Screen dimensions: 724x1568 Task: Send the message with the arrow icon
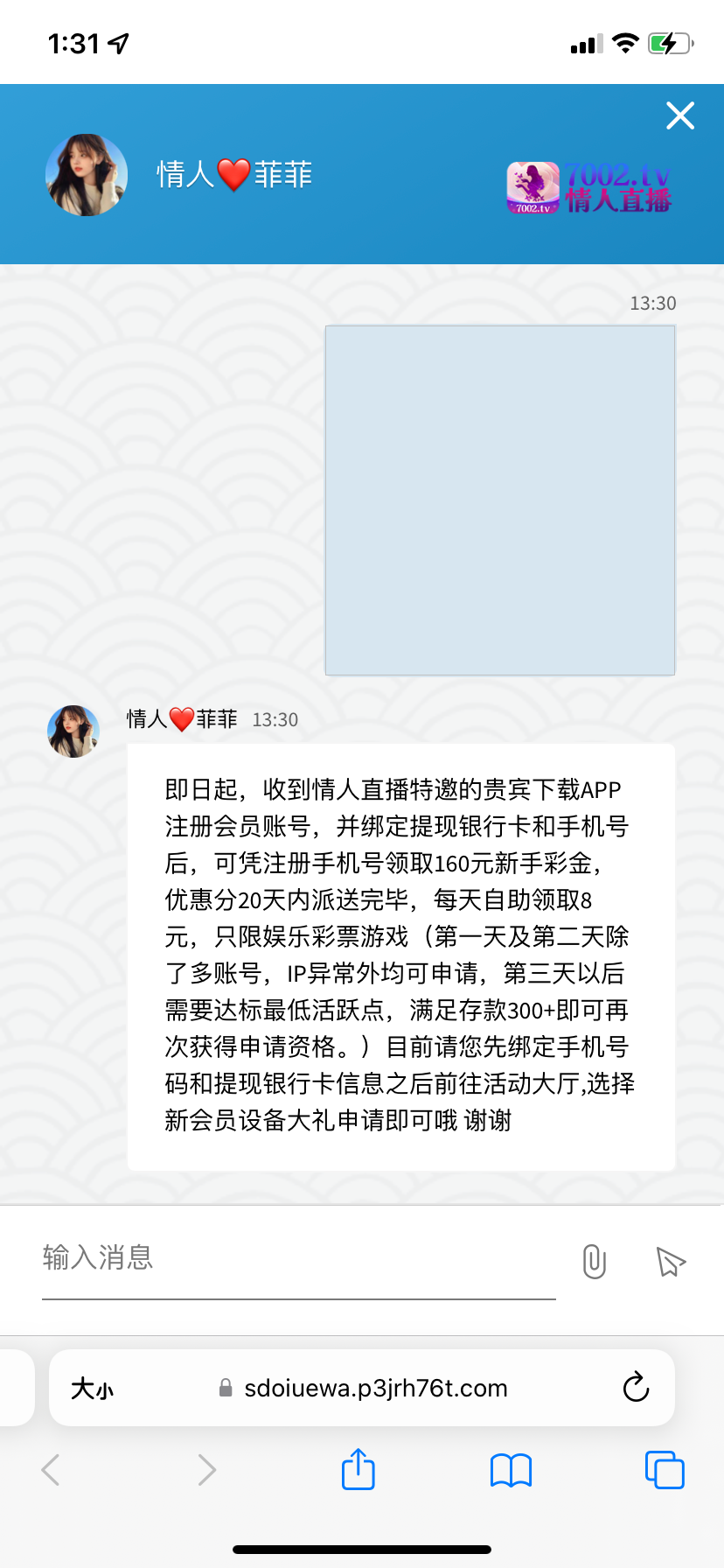point(671,1261)
